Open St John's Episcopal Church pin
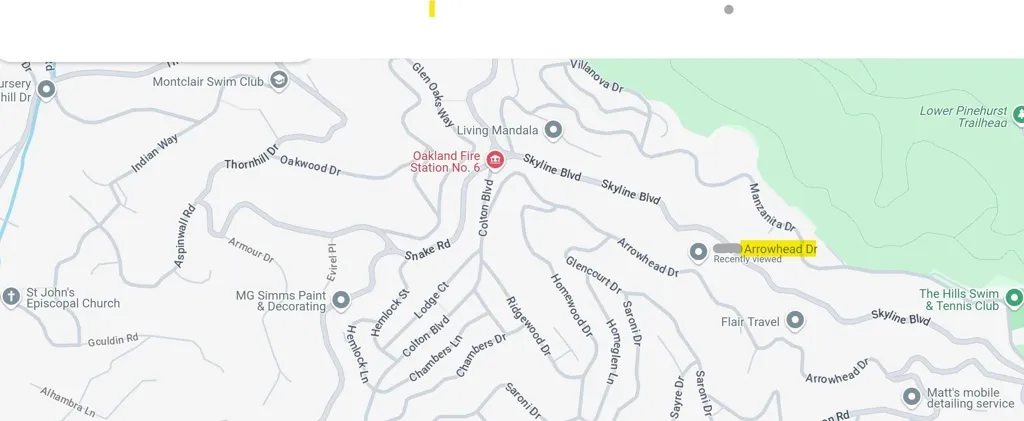This screenshot has height=421, width=1024. 11,296
